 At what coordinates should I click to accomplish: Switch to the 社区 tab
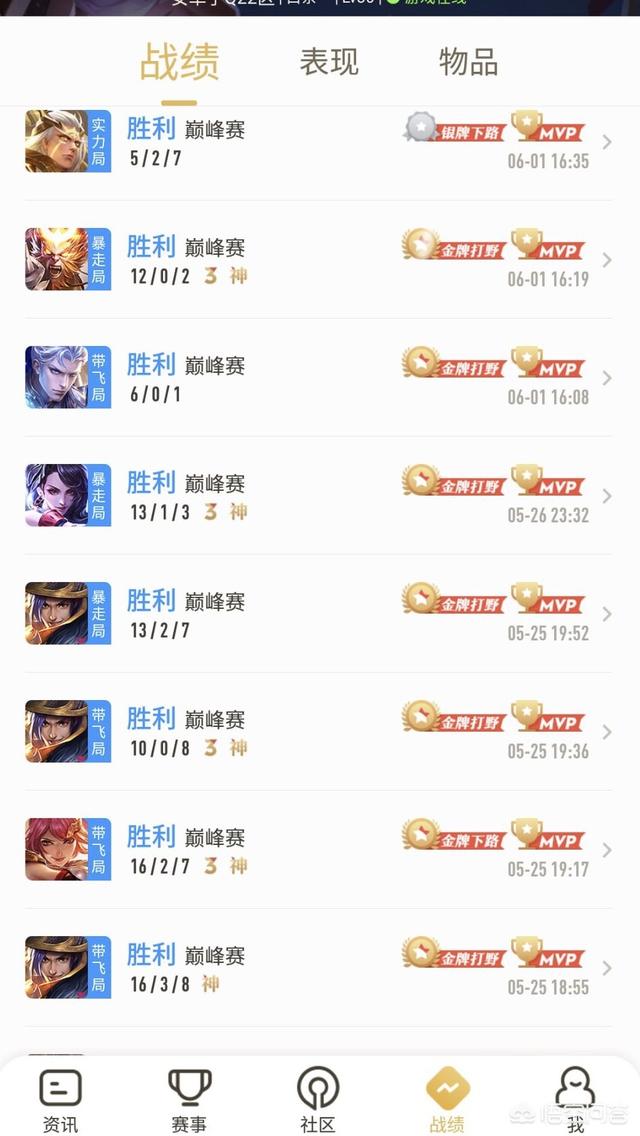pos(318,1100)
